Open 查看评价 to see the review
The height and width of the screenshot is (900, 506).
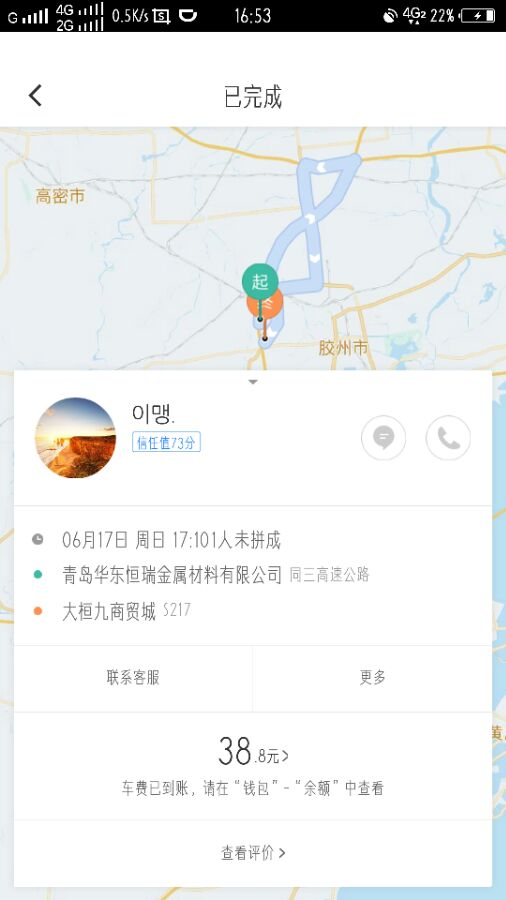click(253, 853)
